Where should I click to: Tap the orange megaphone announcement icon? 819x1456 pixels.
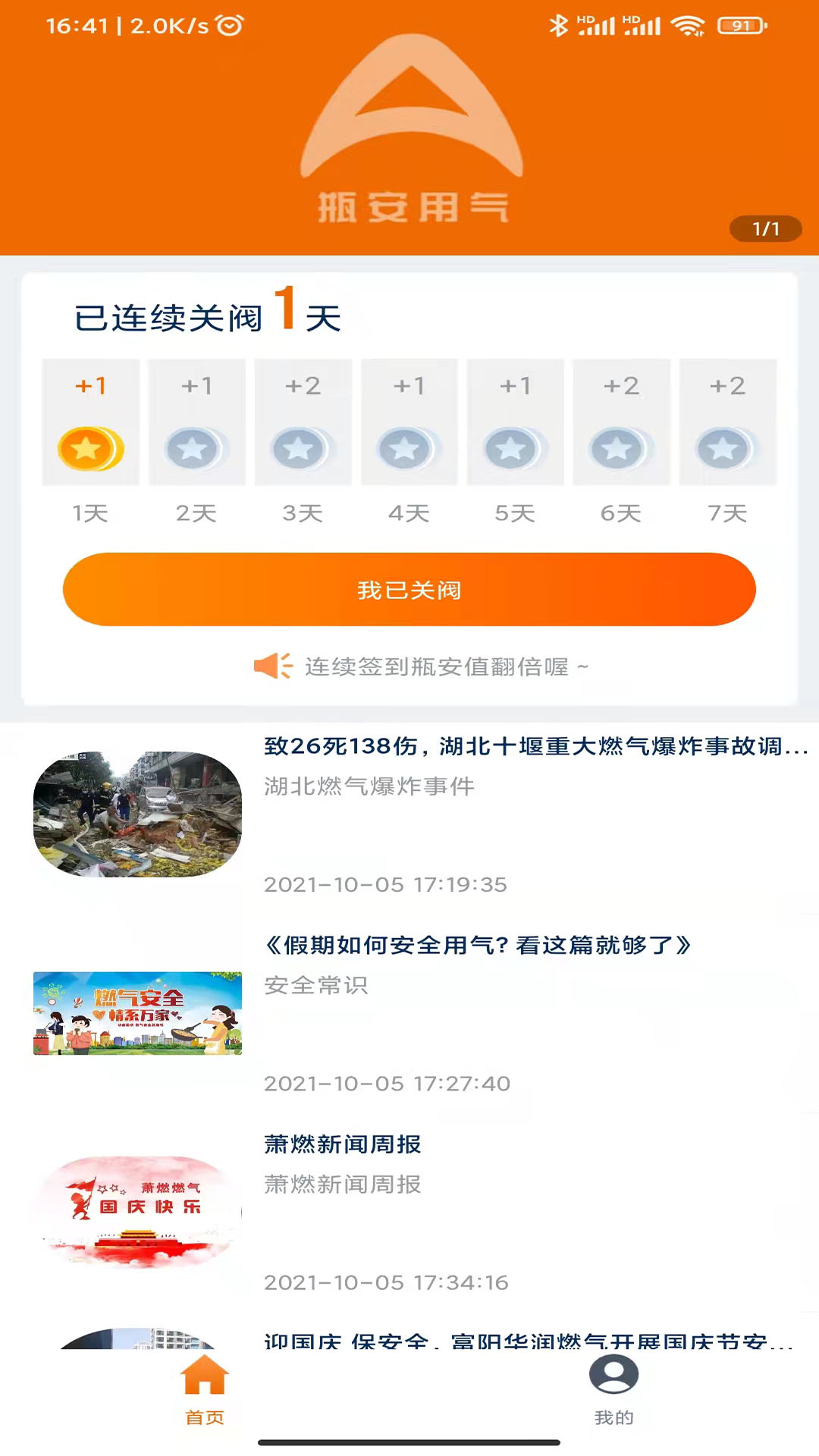tap(272, 667)
